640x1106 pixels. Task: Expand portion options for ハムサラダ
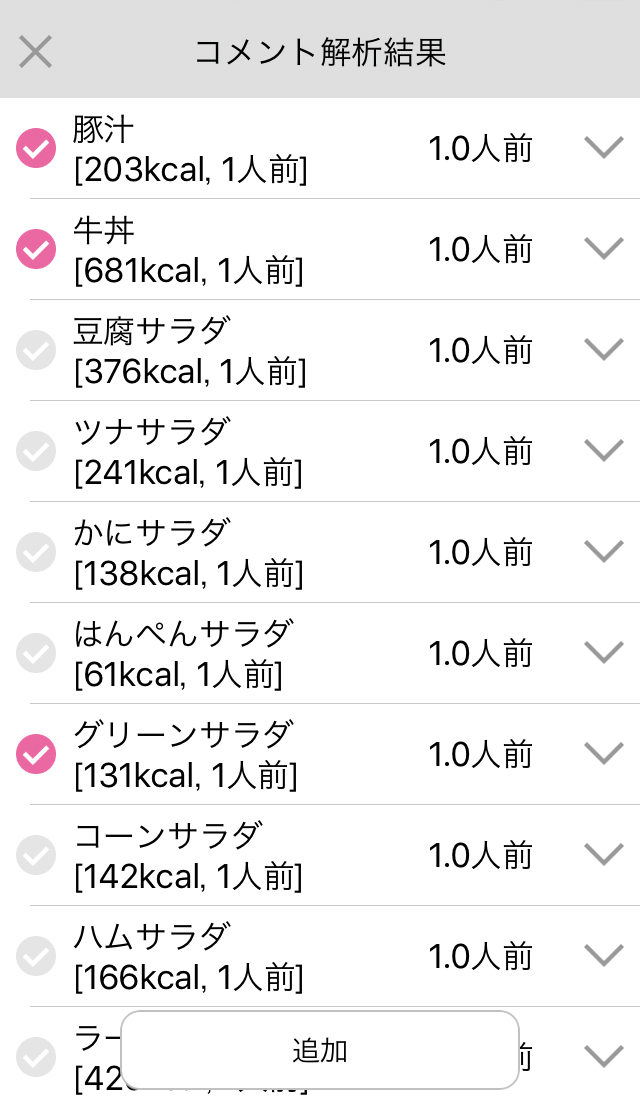[x=604, y=956]
